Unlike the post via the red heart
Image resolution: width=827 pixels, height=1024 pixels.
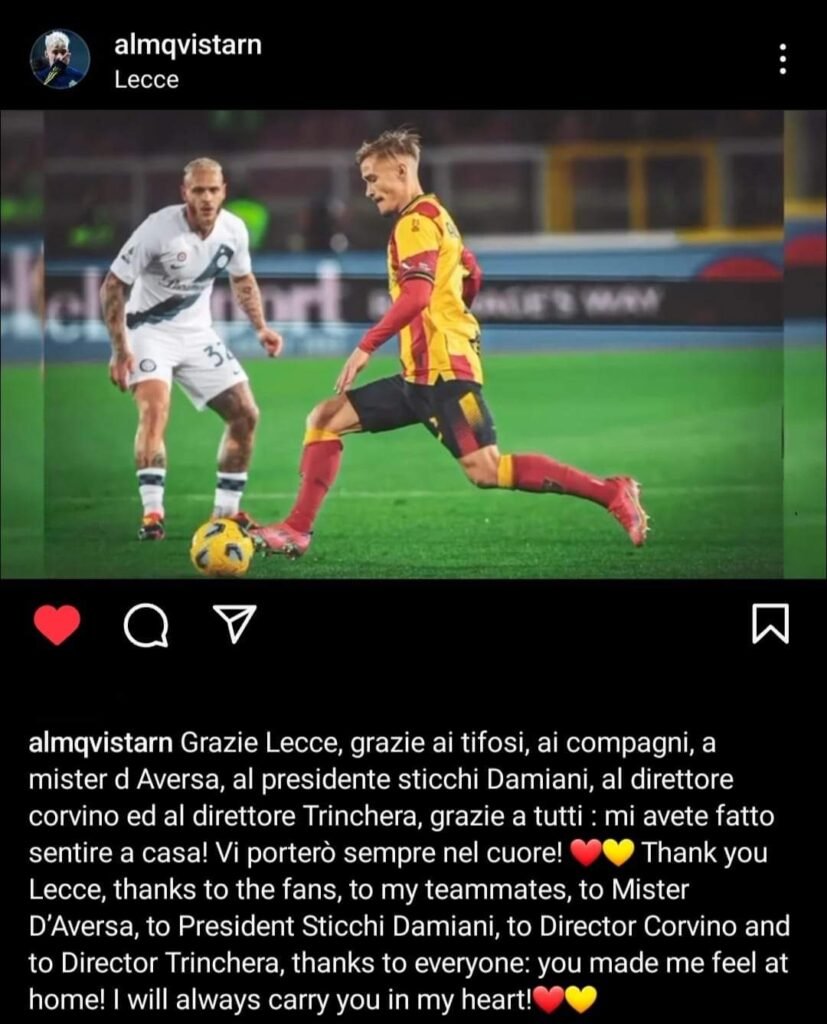pyautogui.click(x=57, y=626)
